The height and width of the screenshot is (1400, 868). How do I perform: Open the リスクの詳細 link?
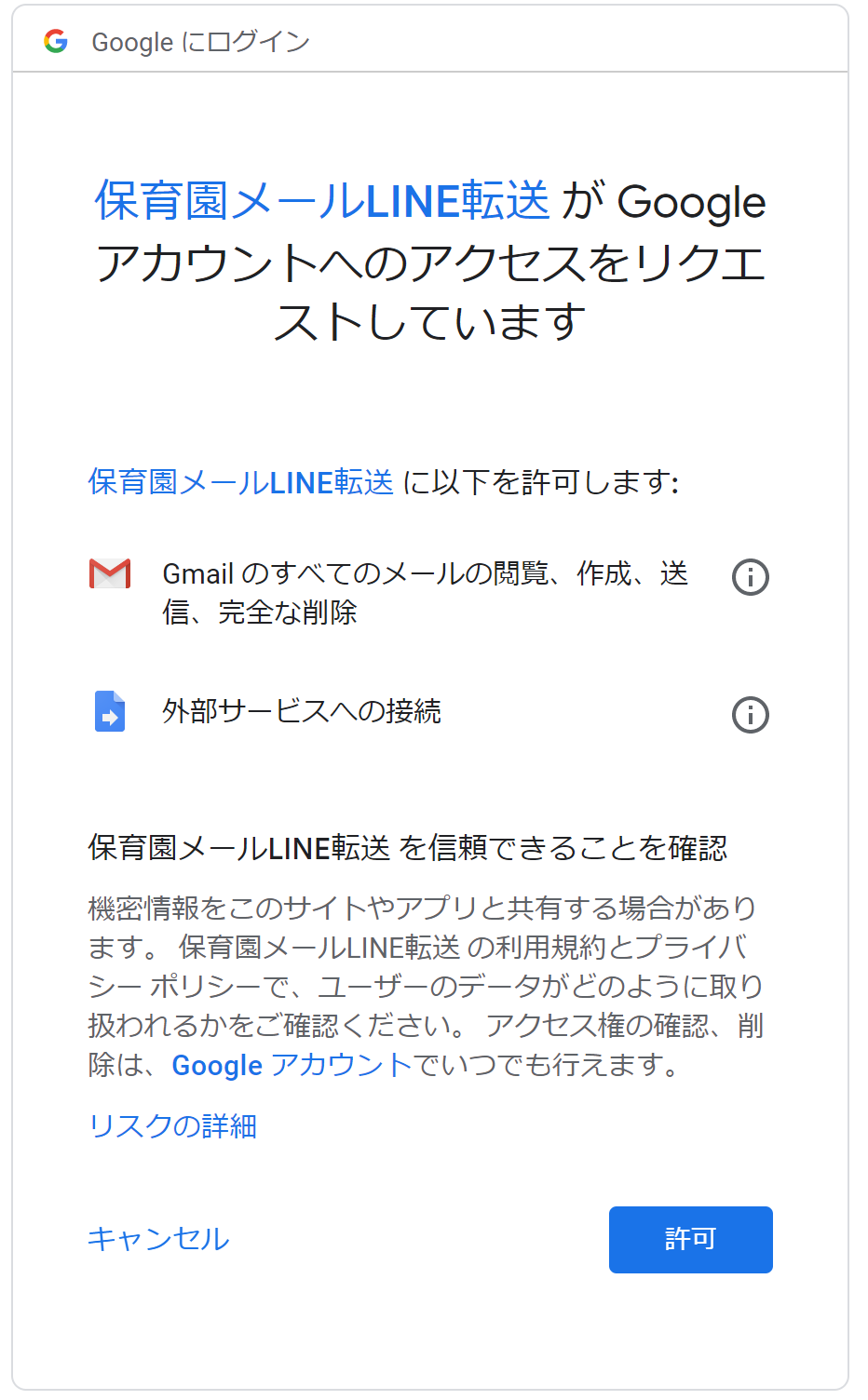tap(172, 1126)
